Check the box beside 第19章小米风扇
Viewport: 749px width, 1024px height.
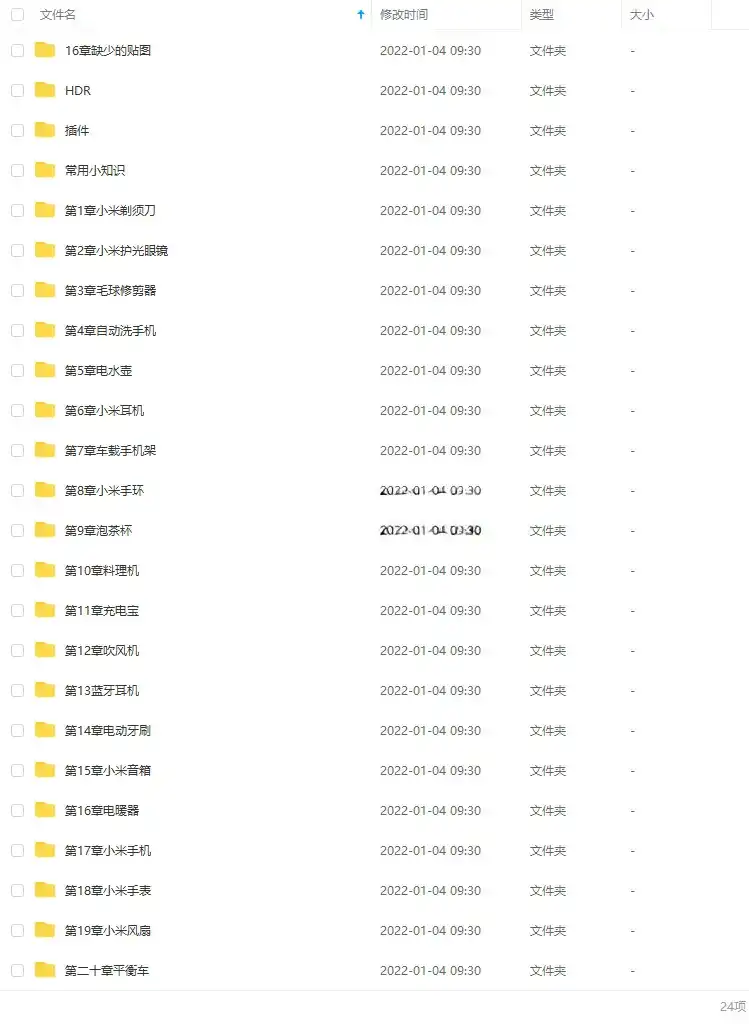click(x=17, y=930)
